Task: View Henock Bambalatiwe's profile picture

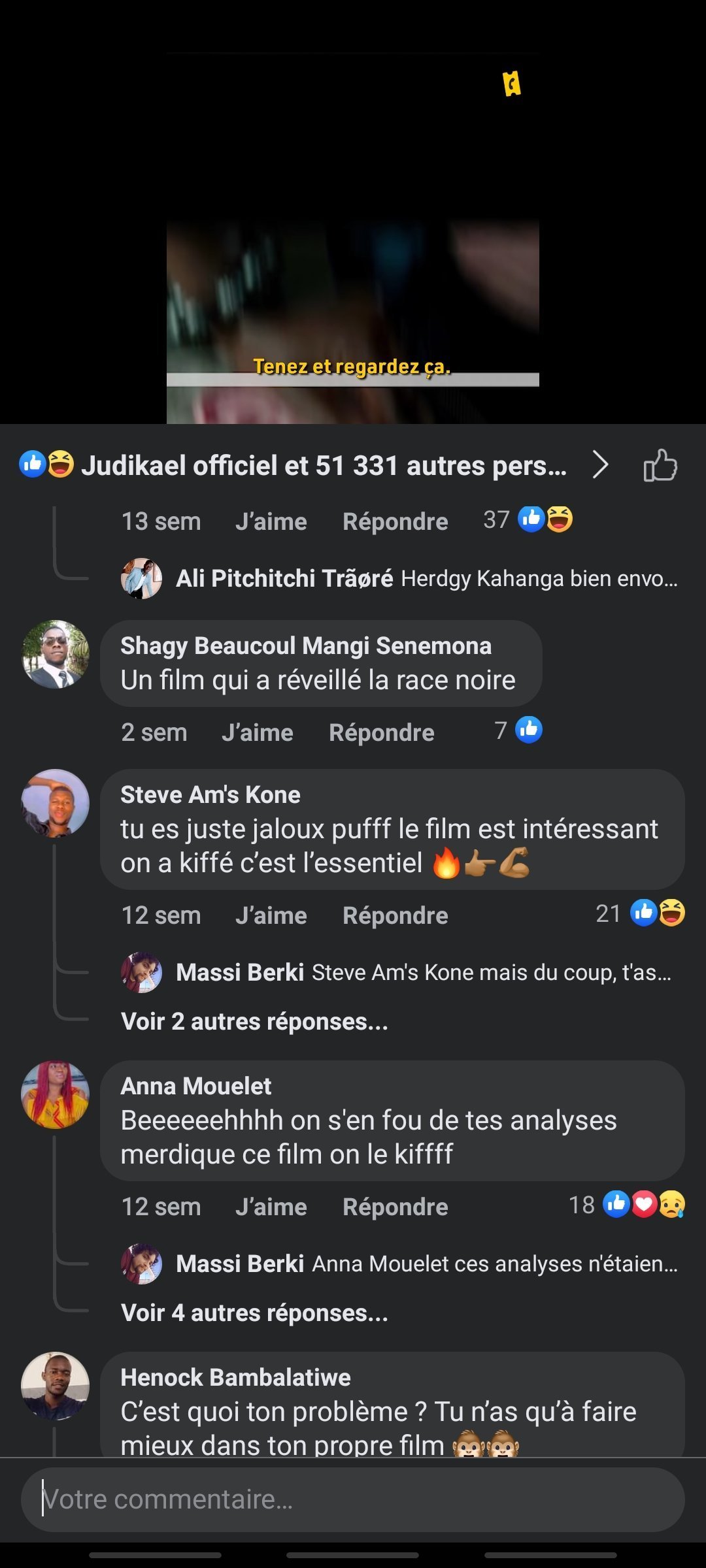Action: (56, 1386)
